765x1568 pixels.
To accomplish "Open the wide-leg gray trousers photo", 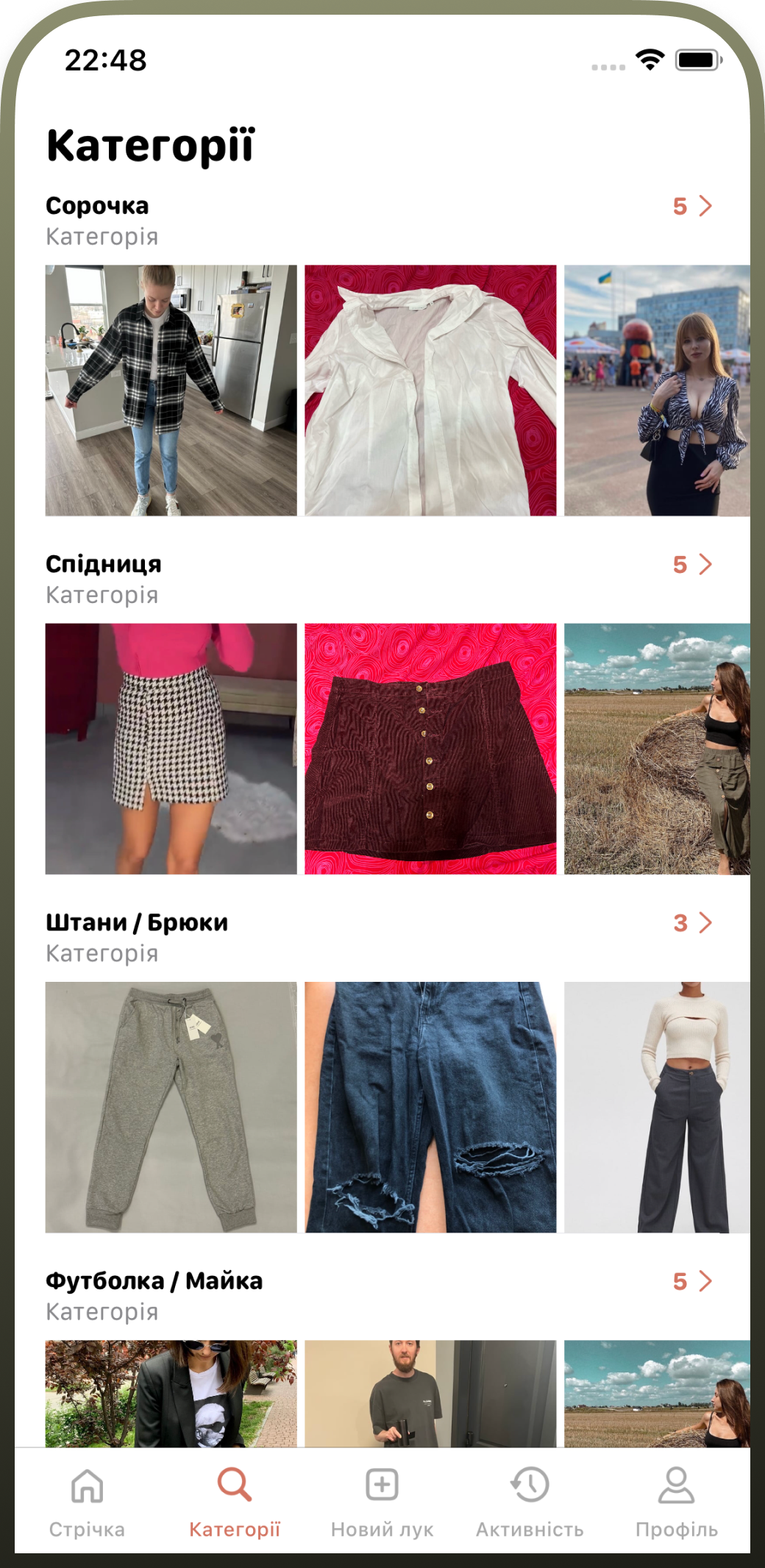I will pos(656,1107).
